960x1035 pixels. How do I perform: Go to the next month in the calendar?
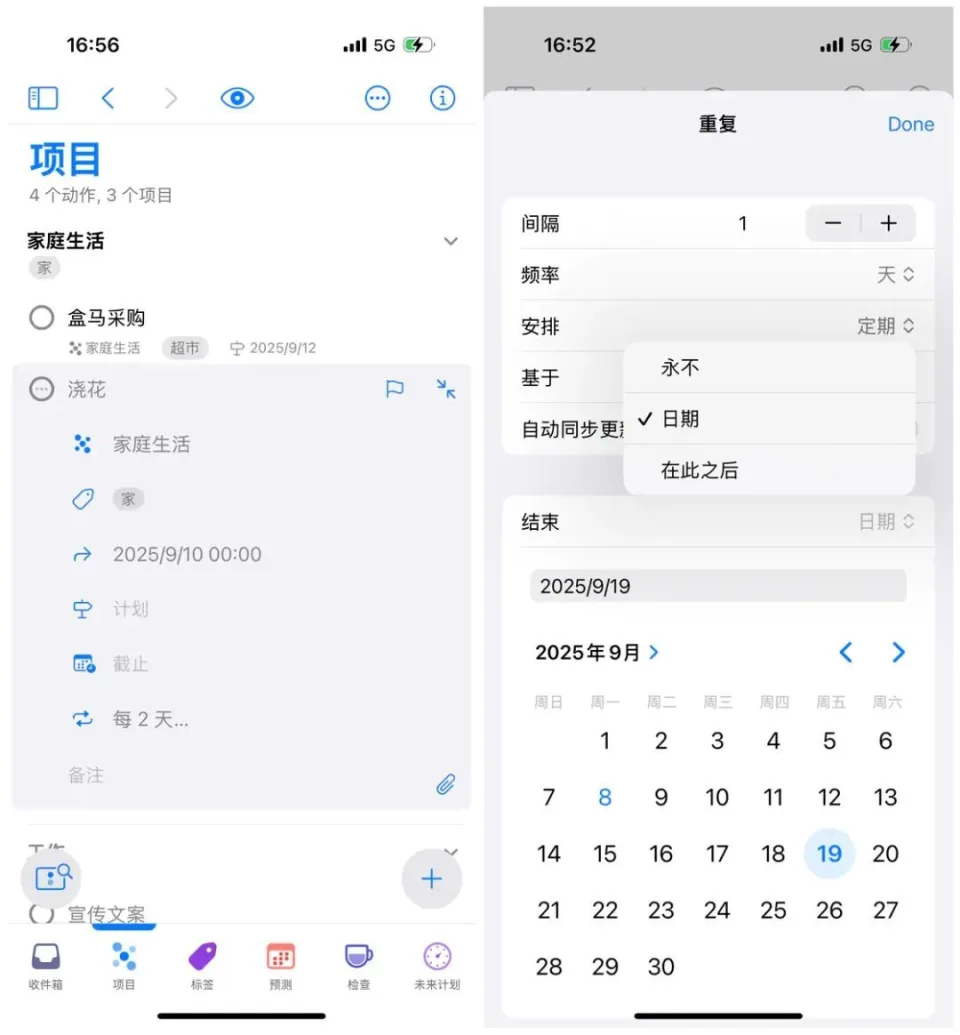898,652
